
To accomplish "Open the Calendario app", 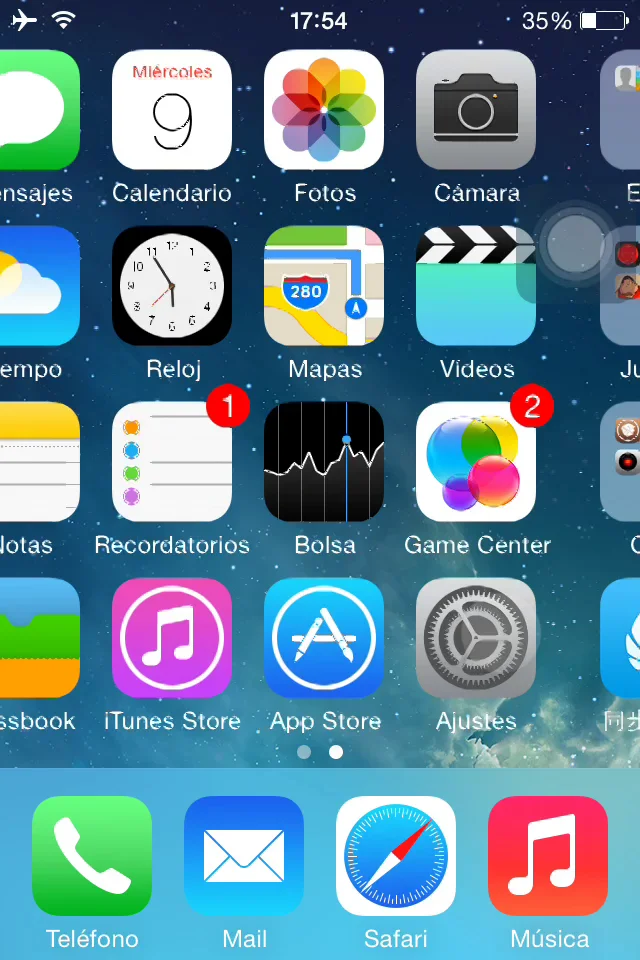I will tap(172, 110).
